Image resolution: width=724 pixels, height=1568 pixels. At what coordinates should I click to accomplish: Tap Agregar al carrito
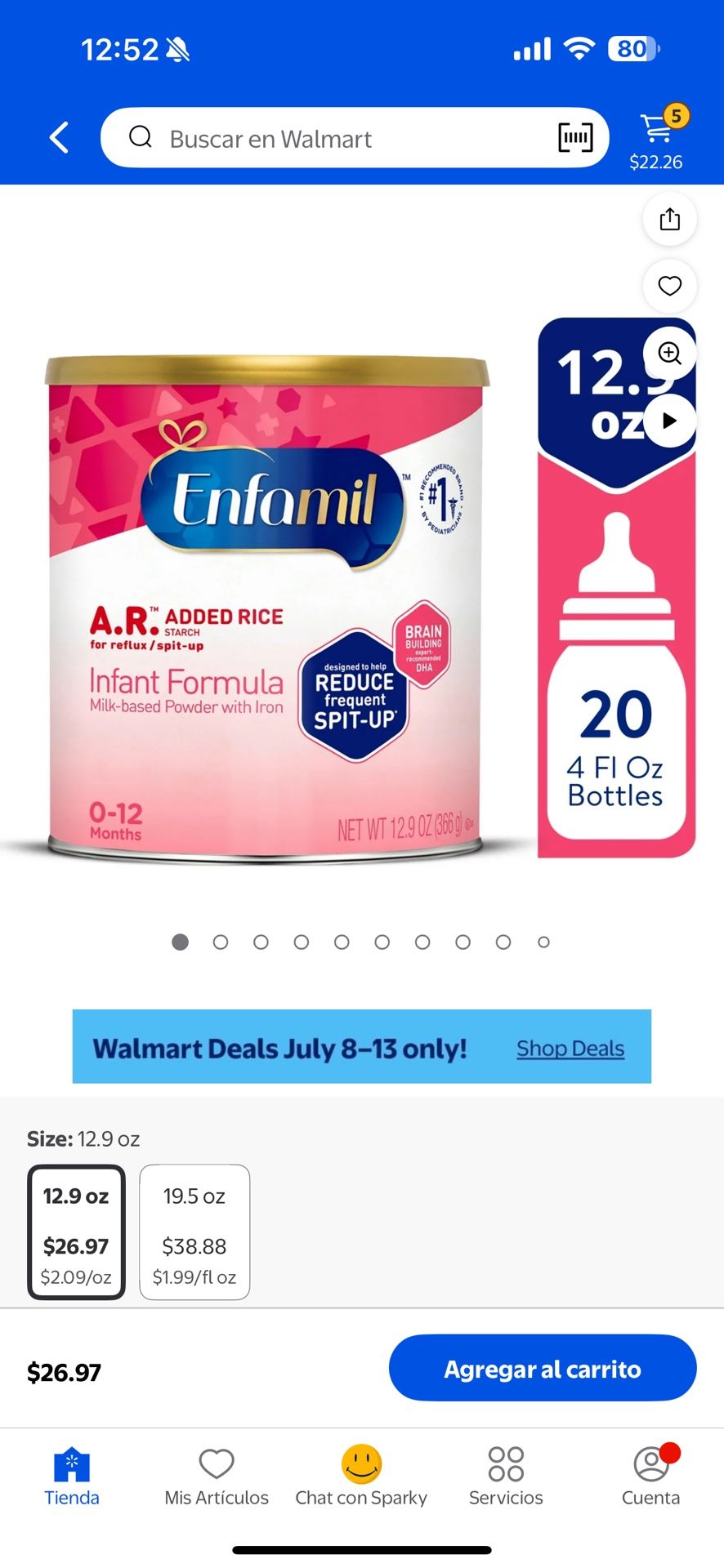tap(543, 1369)
